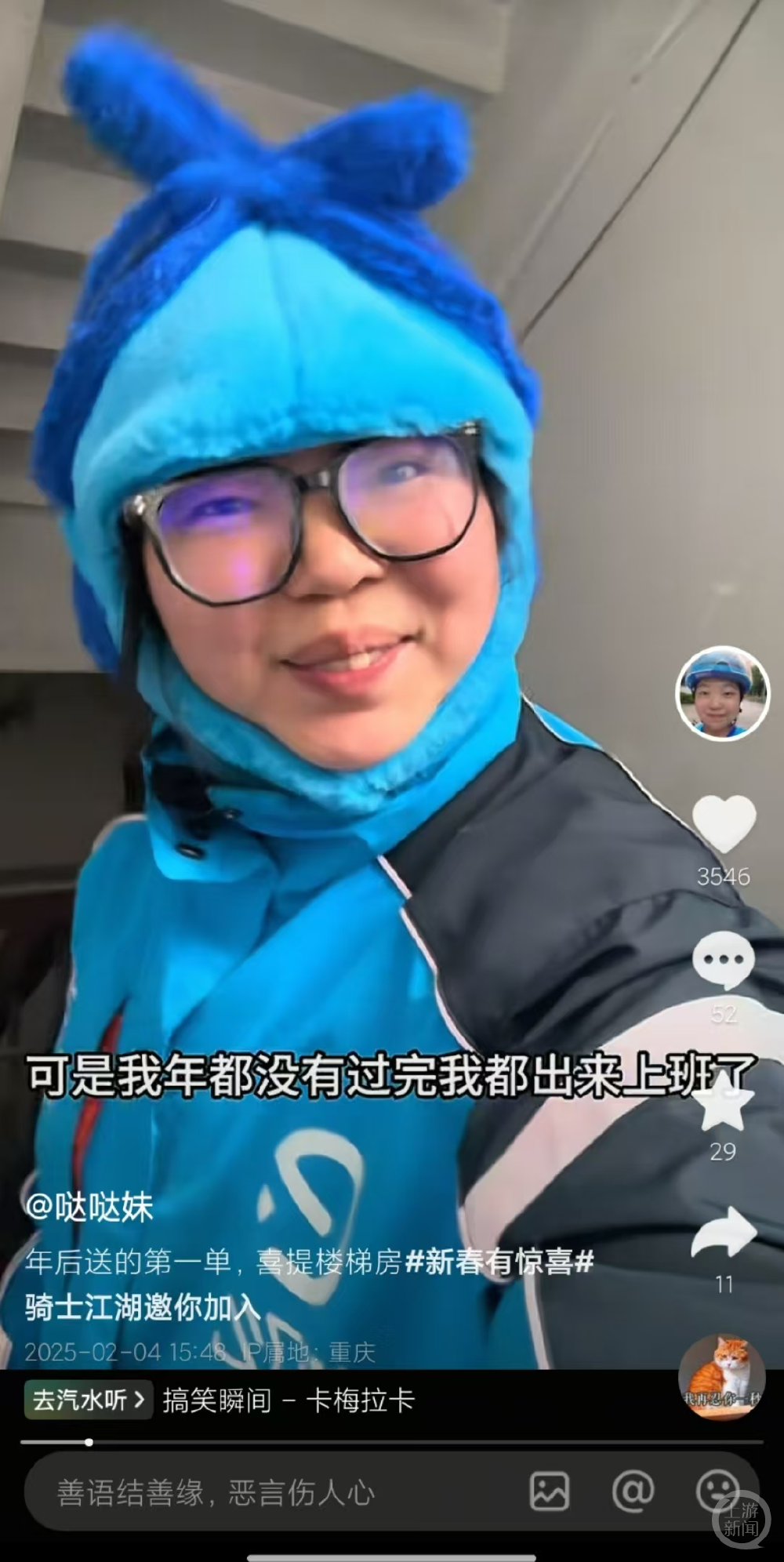Open the comments bubble icon
This screenshot has width=784, height=1562.
click(x=724, y=961)
